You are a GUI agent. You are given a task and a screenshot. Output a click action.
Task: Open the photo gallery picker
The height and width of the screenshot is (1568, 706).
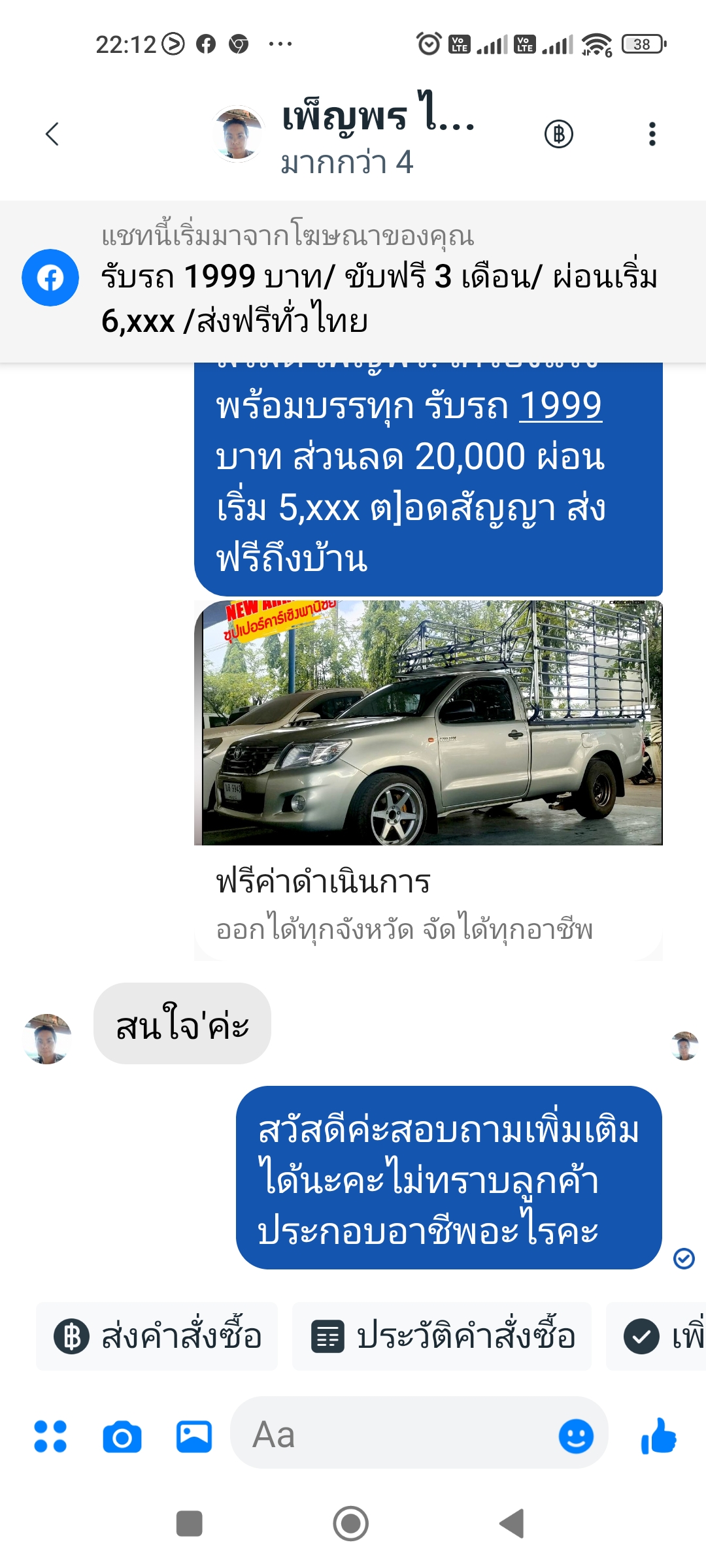194,1437
